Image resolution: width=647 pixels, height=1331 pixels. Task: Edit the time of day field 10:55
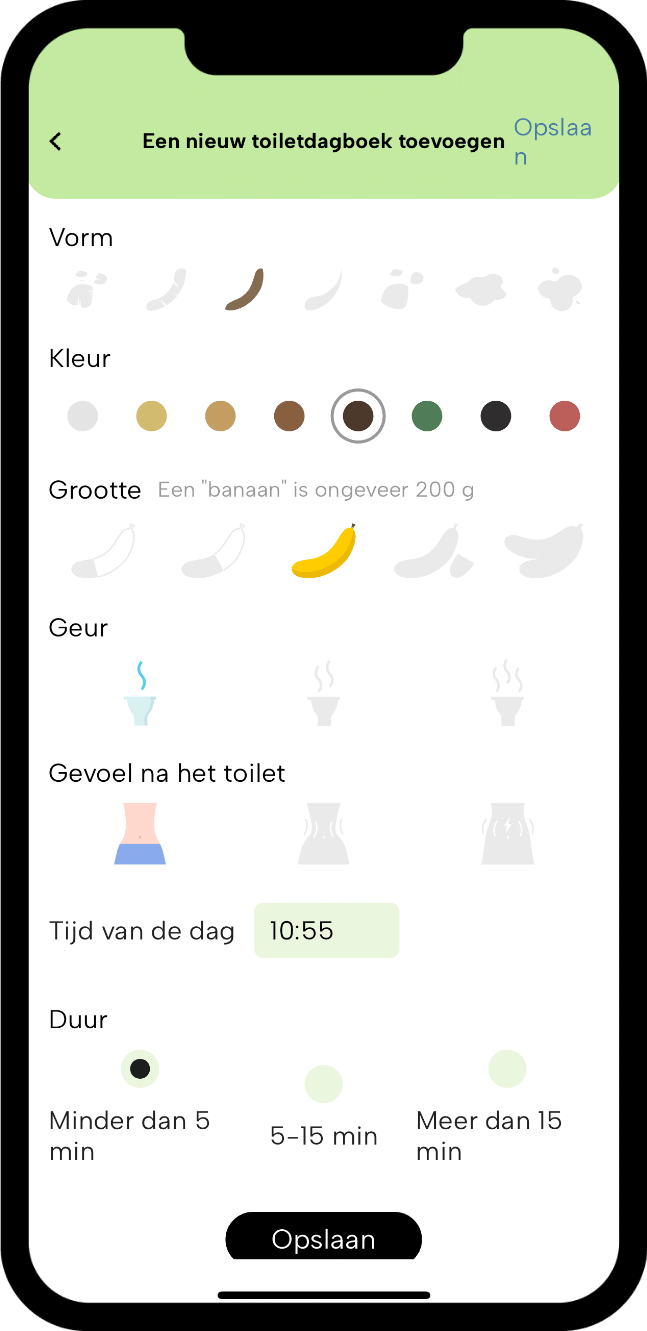pyautogui.click(x=326, y=931)
